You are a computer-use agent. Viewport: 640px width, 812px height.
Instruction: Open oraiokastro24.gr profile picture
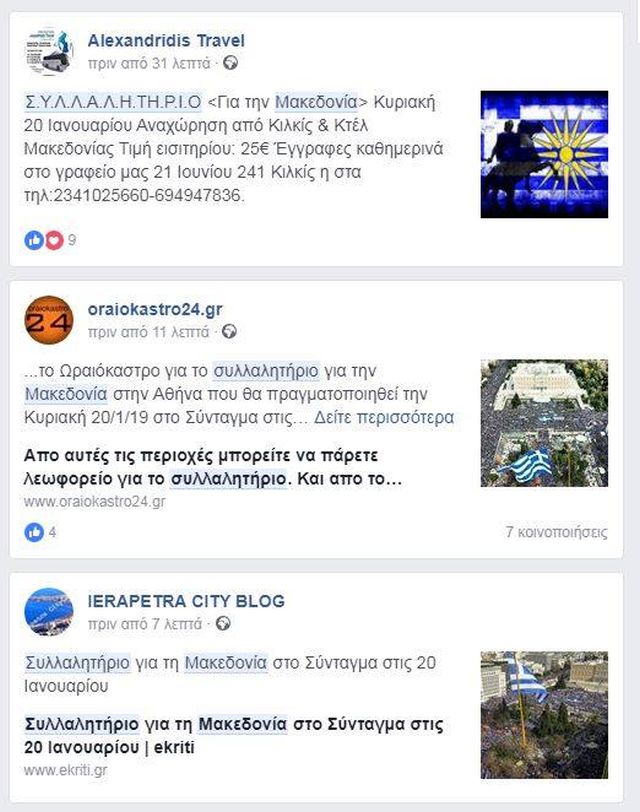point(49,320)
